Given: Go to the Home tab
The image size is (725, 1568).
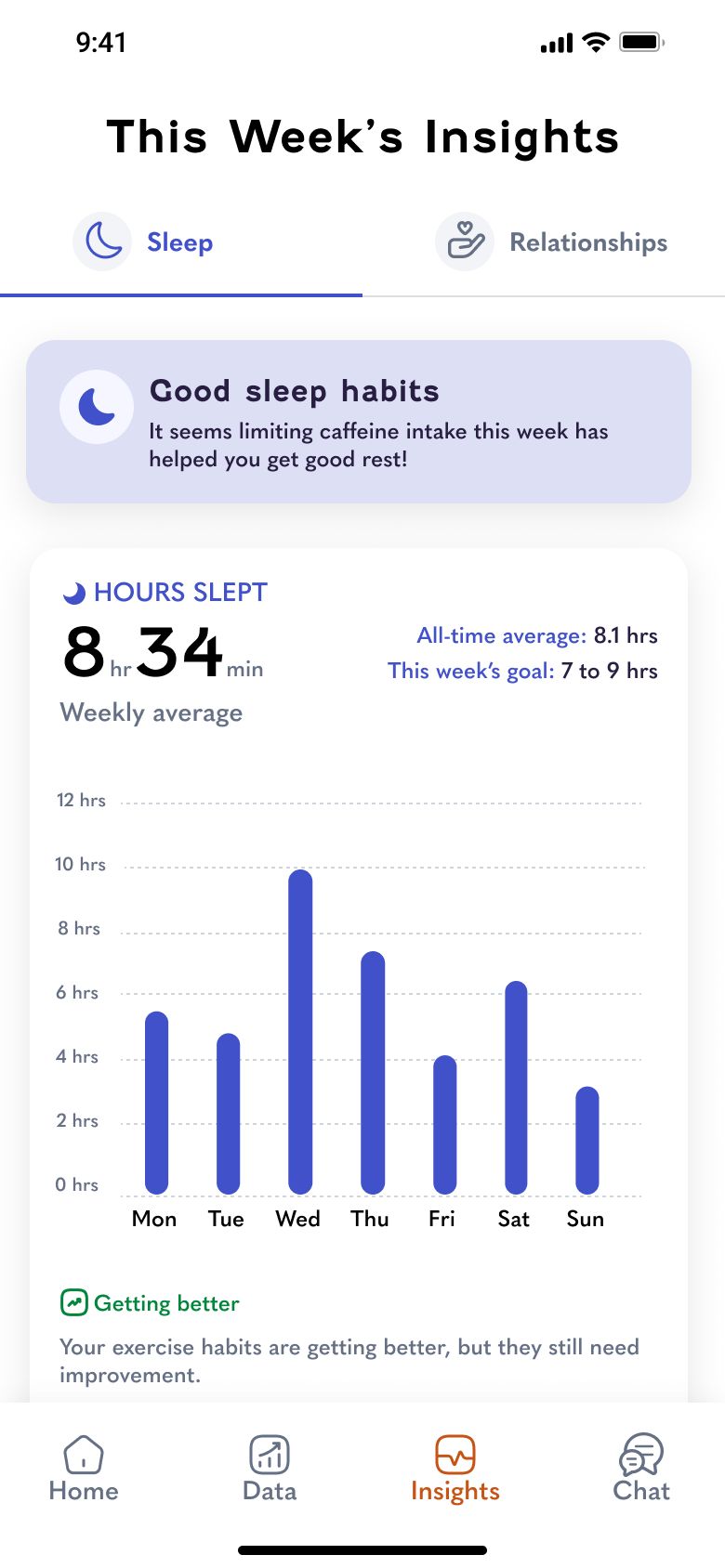Looking at the screenshot, I should click(x=84, y=1468).
